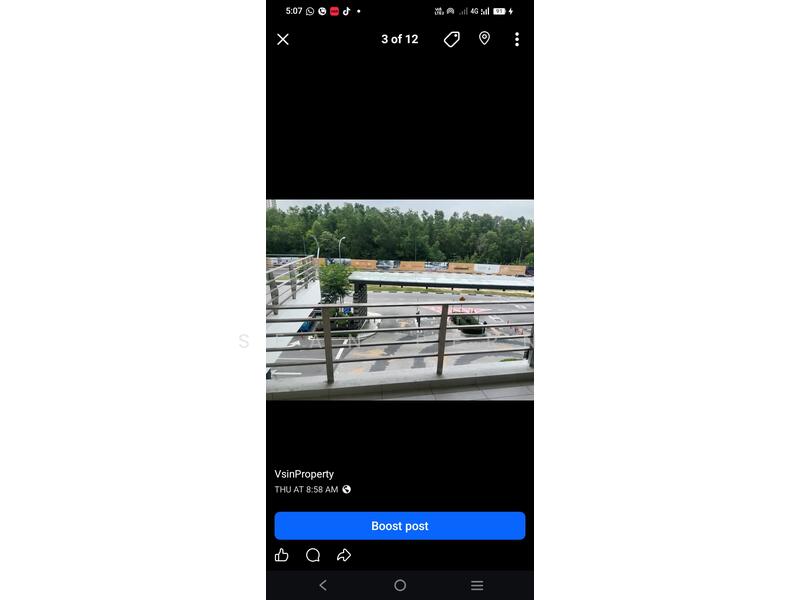
Task: Comment on this photo
Action: pos(313,555)
